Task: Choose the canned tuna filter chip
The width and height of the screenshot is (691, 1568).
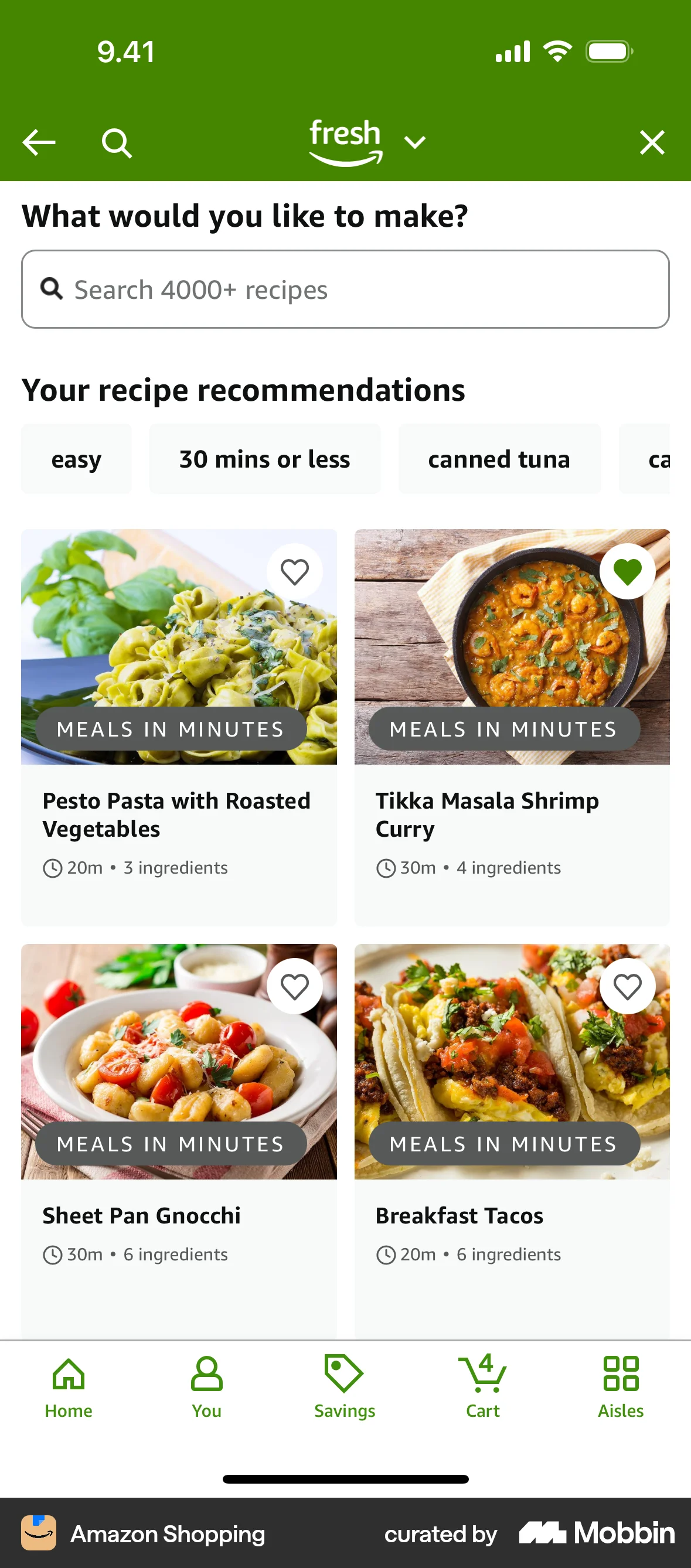Action: pyautogui.click(x=499, y=459)
